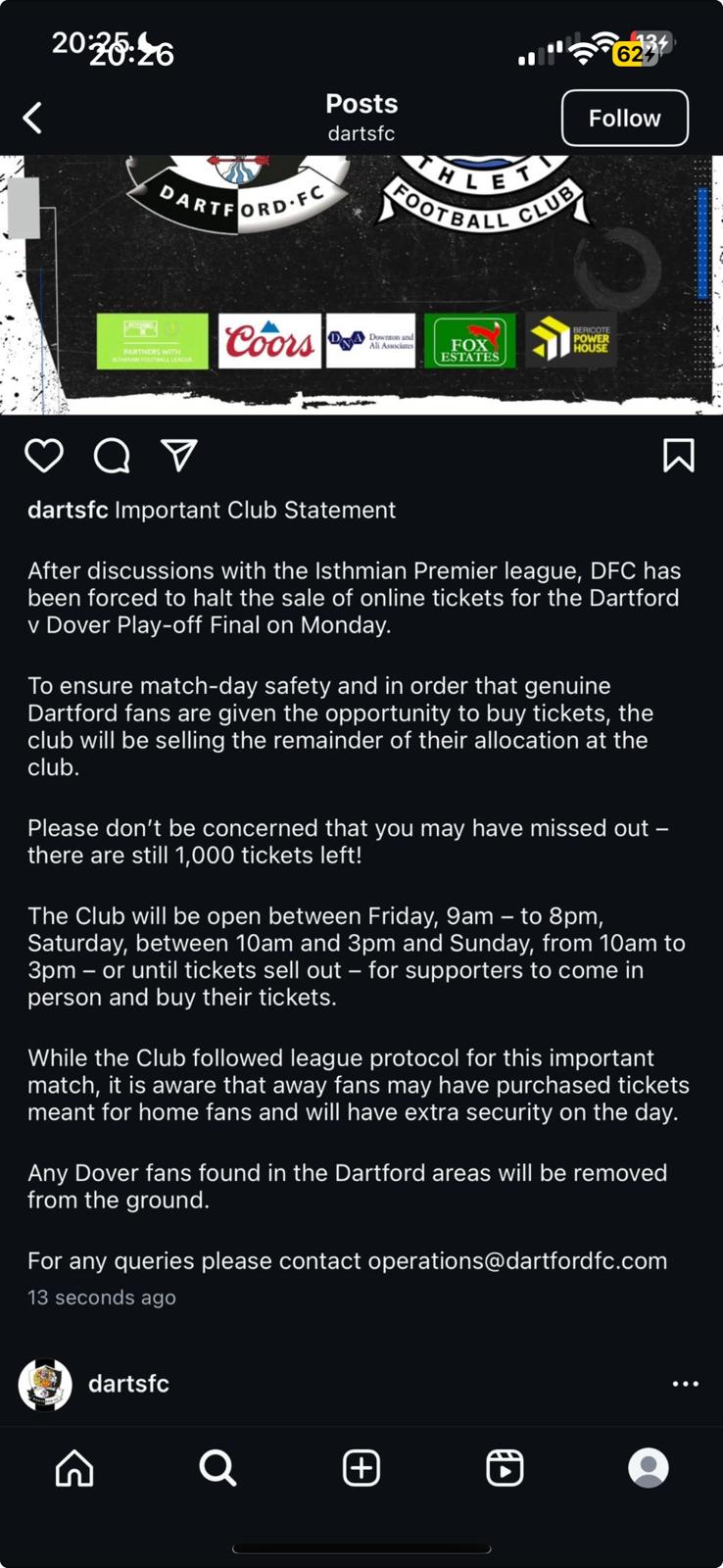Switch to the Home tab
723x1568 pixels.
pyautogui.click(x=74, y=1468)
